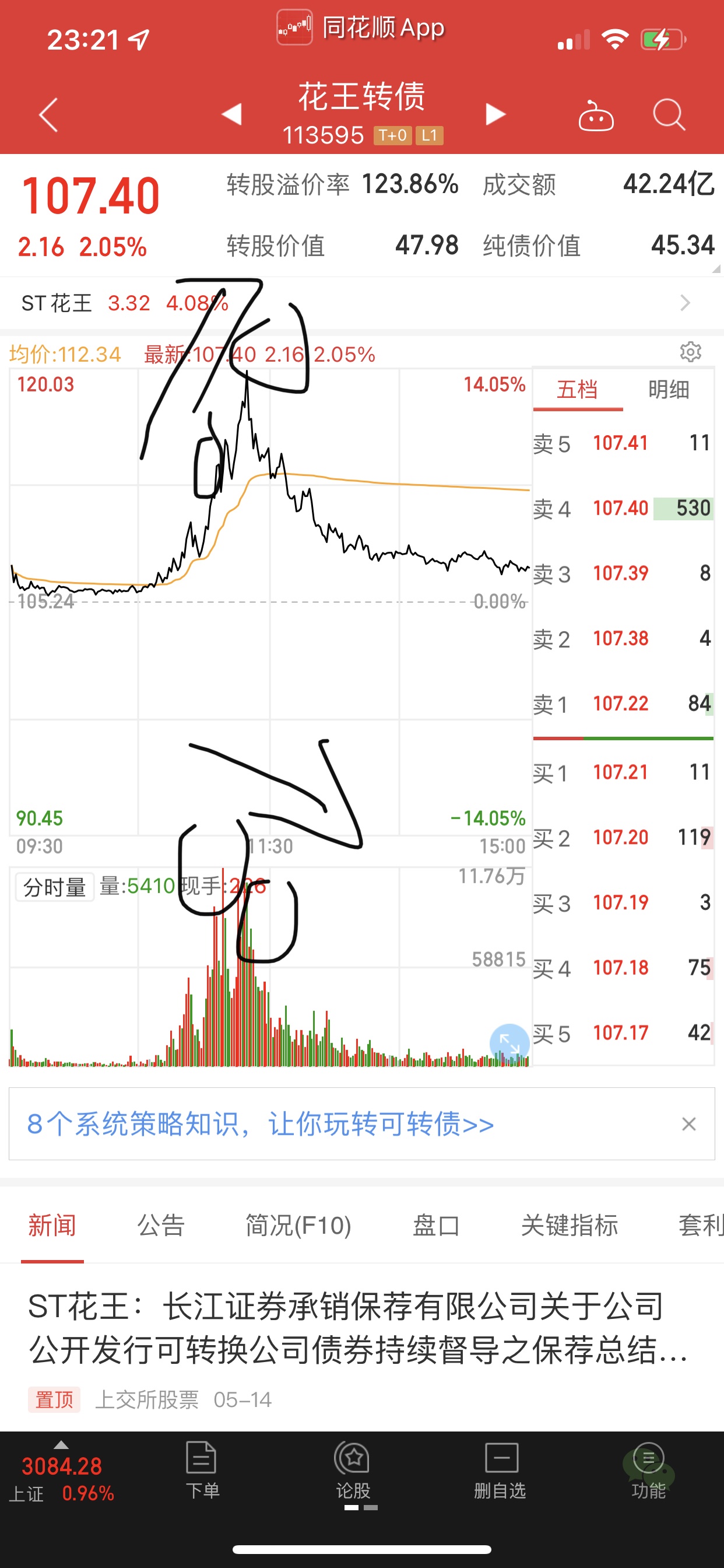Remove from watchlist with 删自选
This screenshot has width=724, height=1568.
(500, 1470)
